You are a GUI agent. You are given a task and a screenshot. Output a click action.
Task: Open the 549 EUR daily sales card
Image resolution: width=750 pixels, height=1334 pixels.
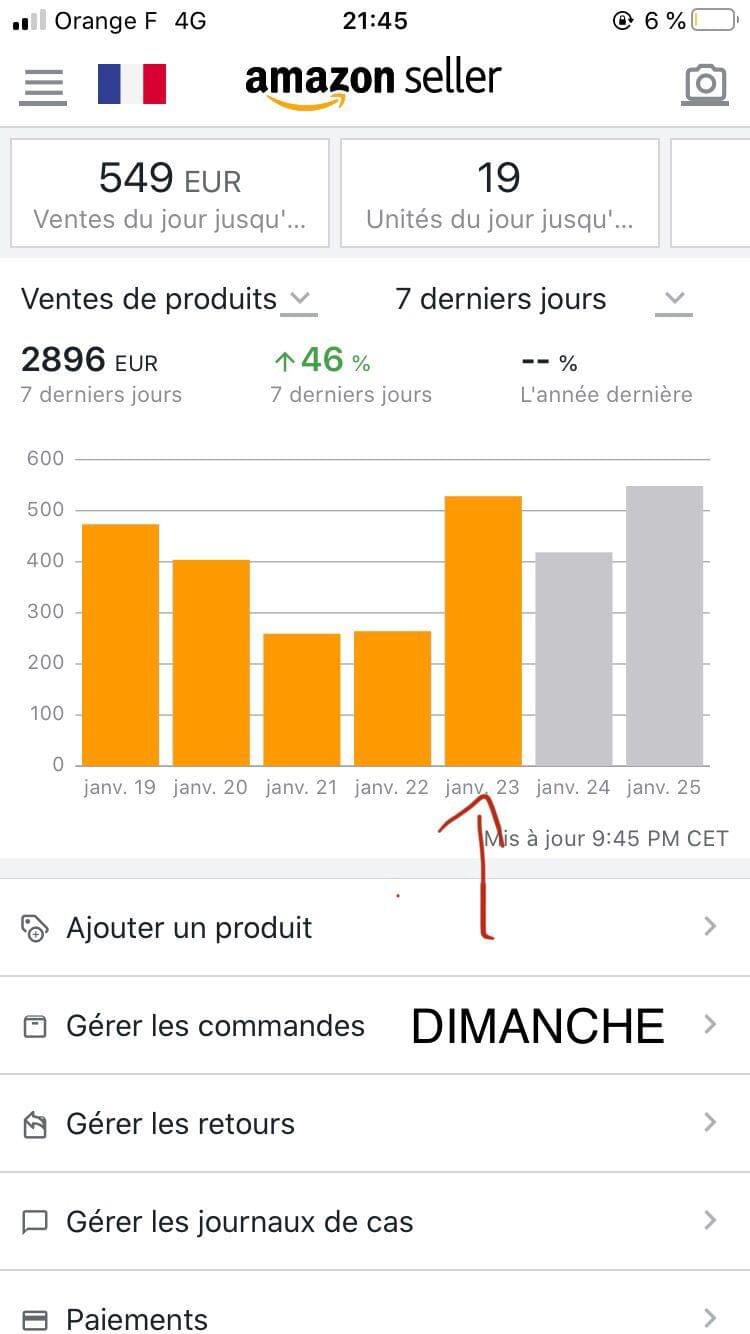[170, 193]
